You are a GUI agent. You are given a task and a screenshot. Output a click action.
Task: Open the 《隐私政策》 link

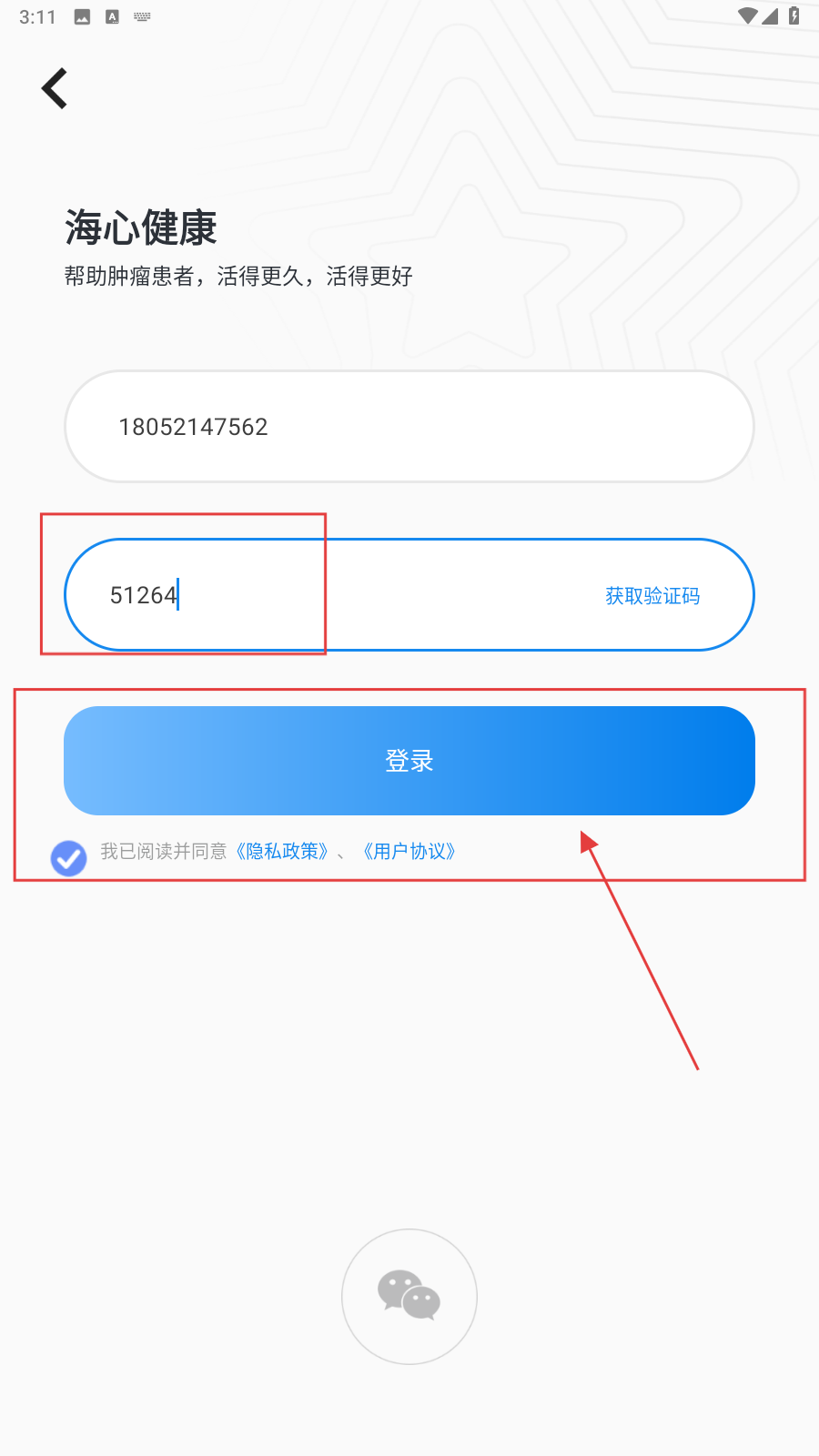(x=282, y=852)
